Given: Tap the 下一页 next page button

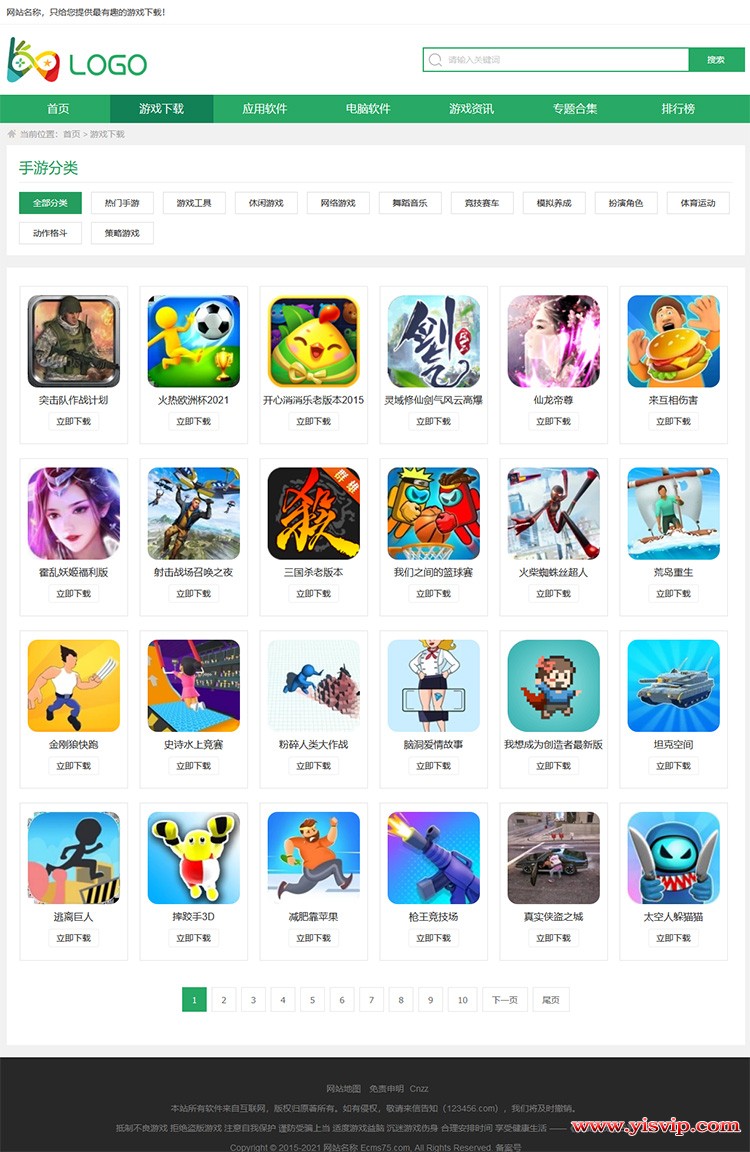Looking at the screenshot, I should tap(505, 999).
